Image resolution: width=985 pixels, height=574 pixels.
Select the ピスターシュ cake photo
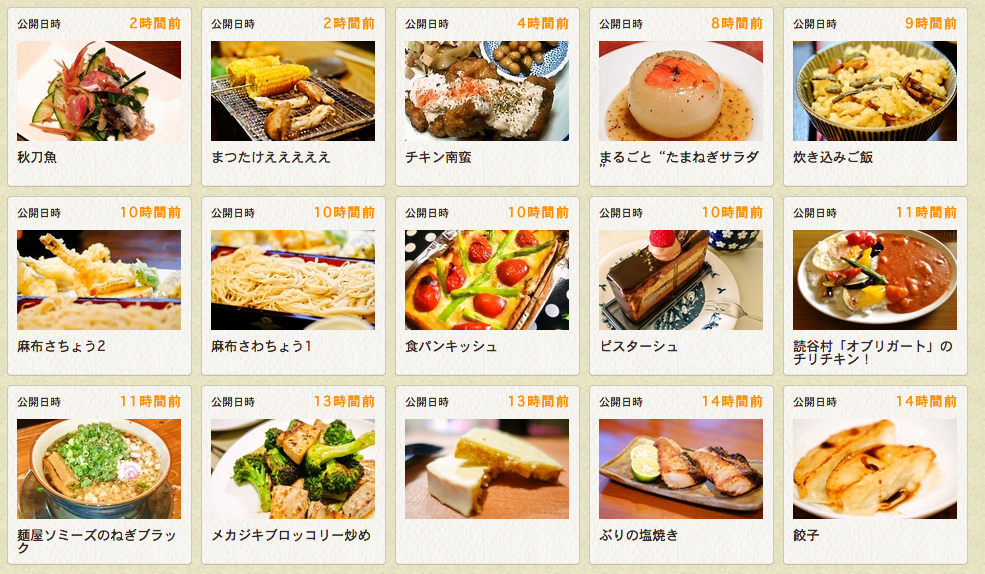681,280
